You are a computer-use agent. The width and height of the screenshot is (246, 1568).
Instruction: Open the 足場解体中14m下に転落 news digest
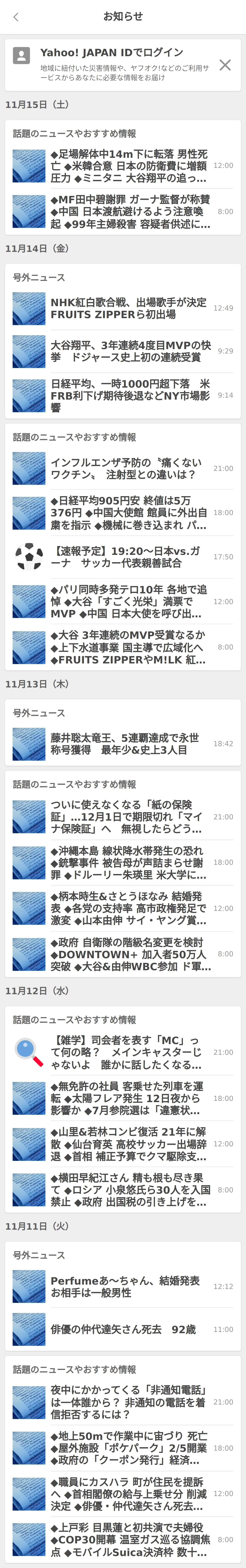(x=129, y=166)
